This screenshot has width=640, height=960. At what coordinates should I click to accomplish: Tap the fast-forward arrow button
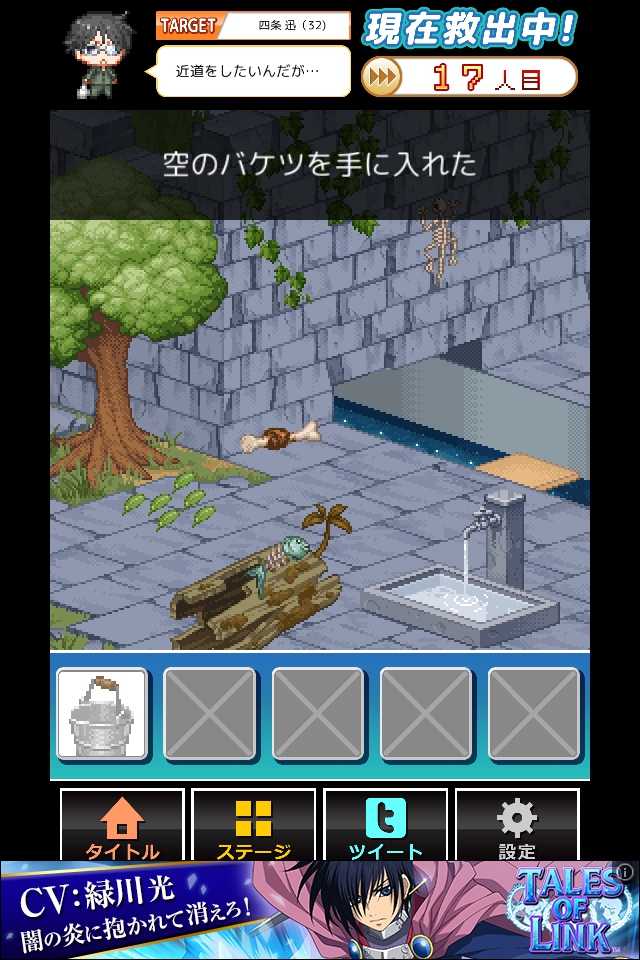381,77
